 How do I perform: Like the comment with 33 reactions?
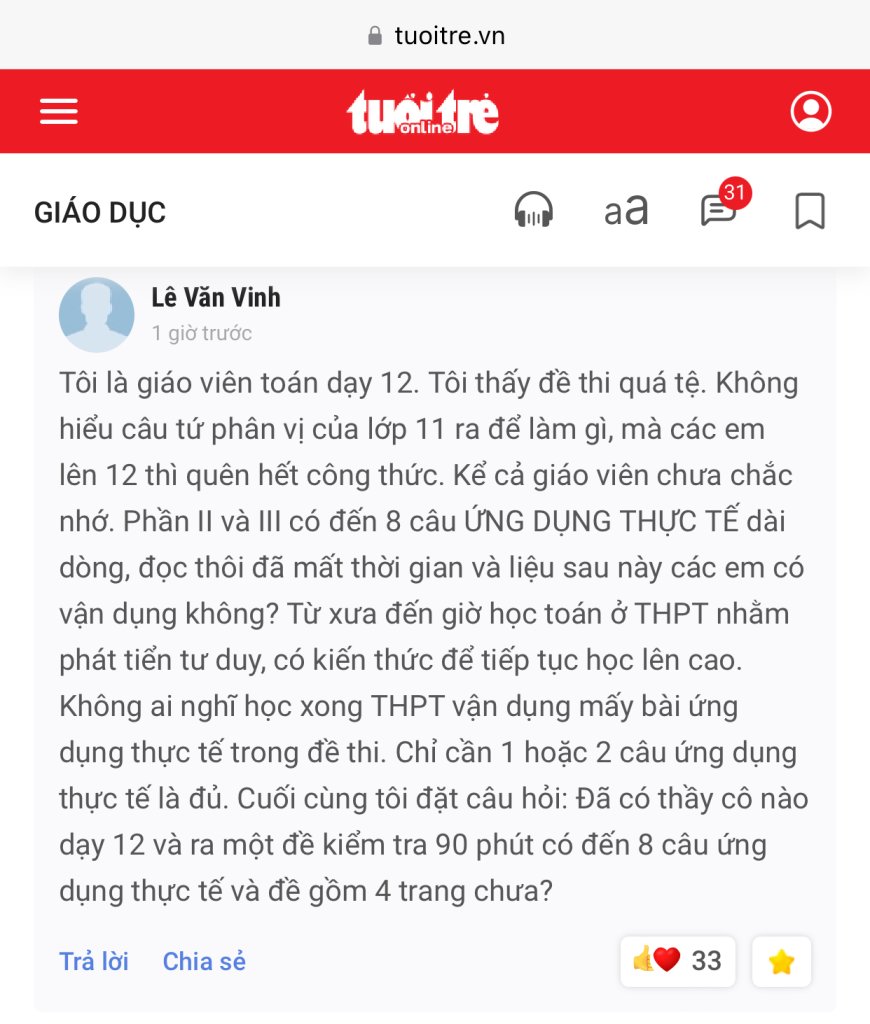(677, 961)
